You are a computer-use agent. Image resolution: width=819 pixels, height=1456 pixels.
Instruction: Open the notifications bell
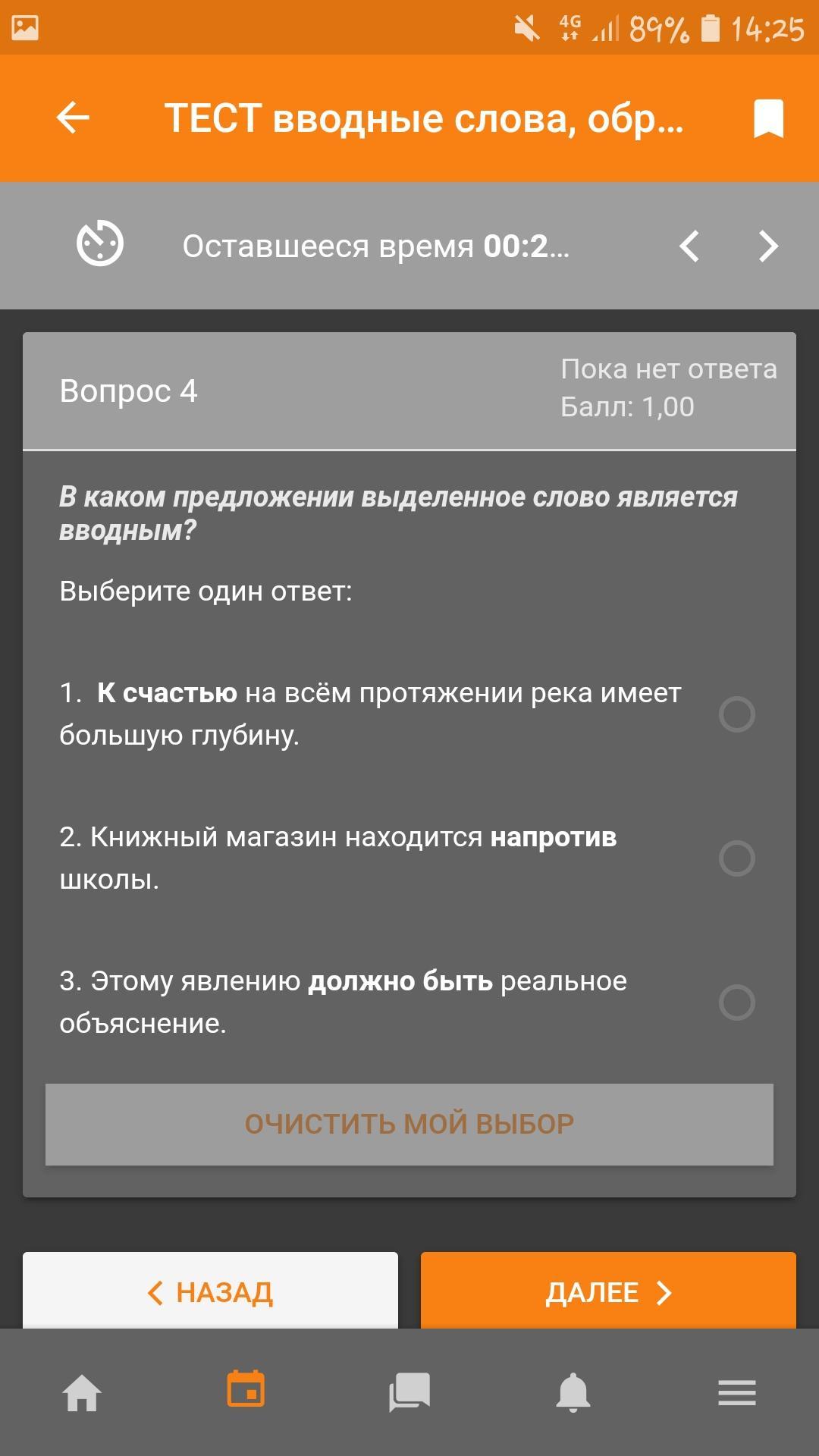tap(573, 1393)
